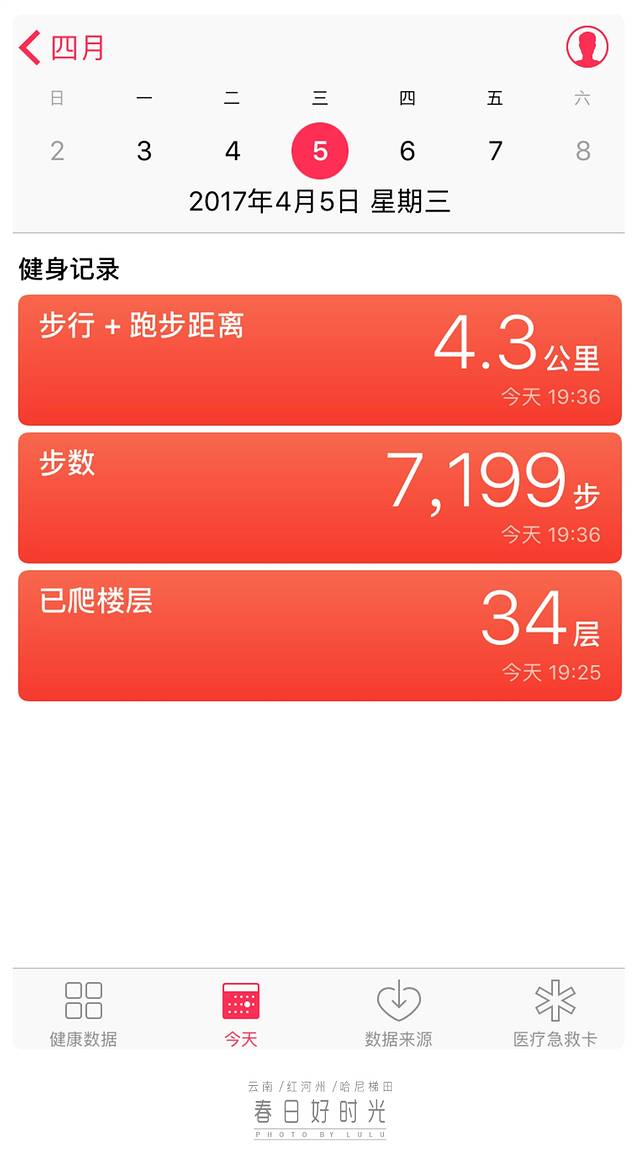
Task: Open the 步数 7,199 步 card
Action: tap(319, 497)
